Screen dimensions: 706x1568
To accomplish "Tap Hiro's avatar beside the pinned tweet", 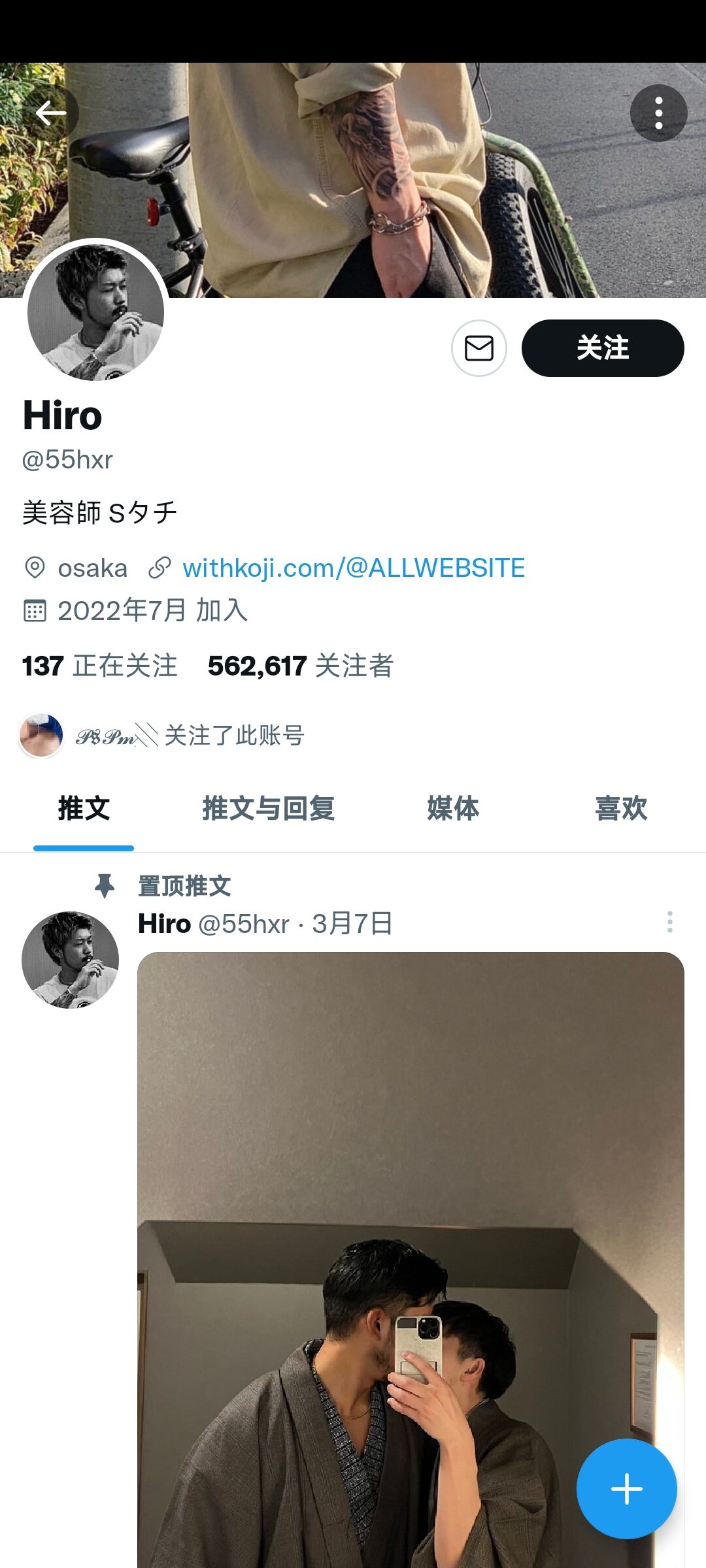I will [x=70, y=960].
